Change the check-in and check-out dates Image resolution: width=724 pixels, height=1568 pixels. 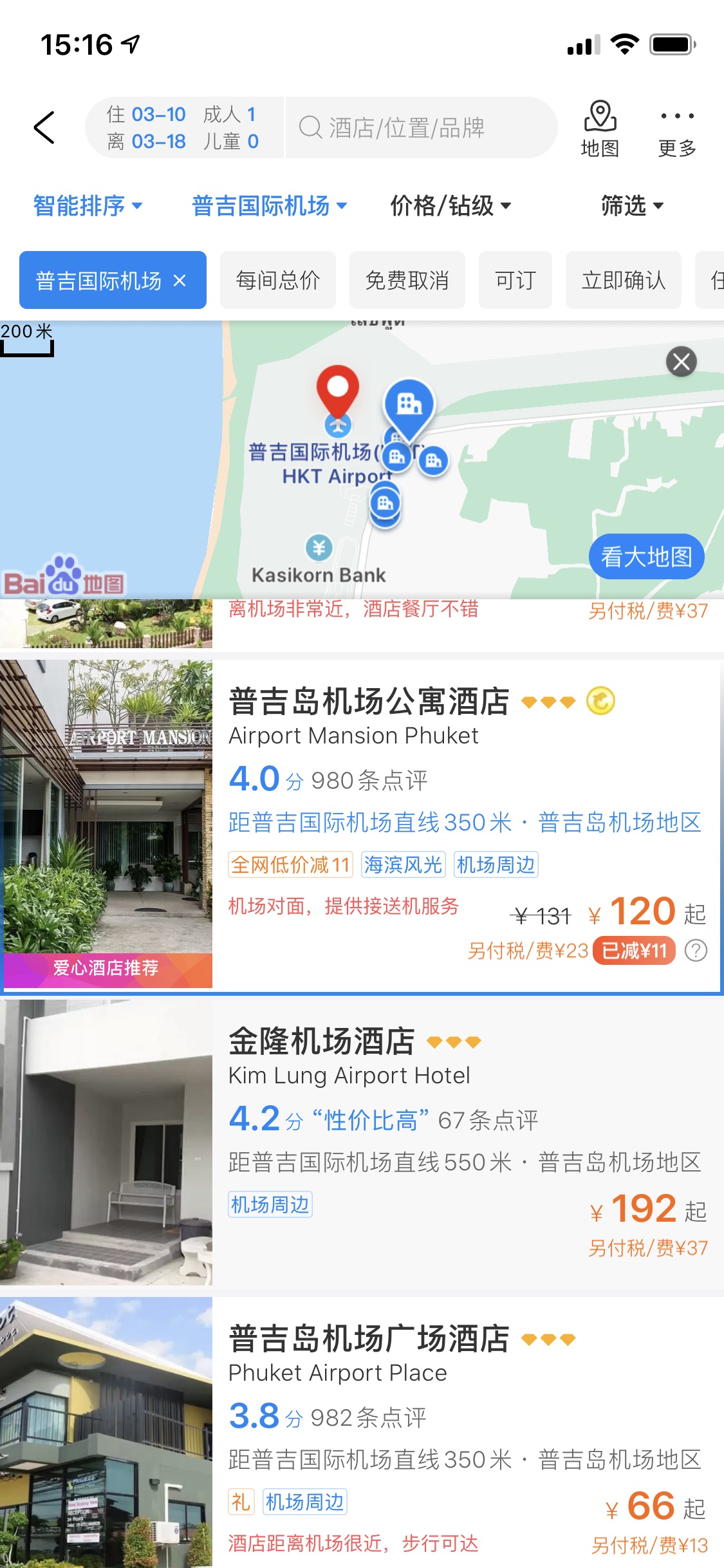pos(184,127)
